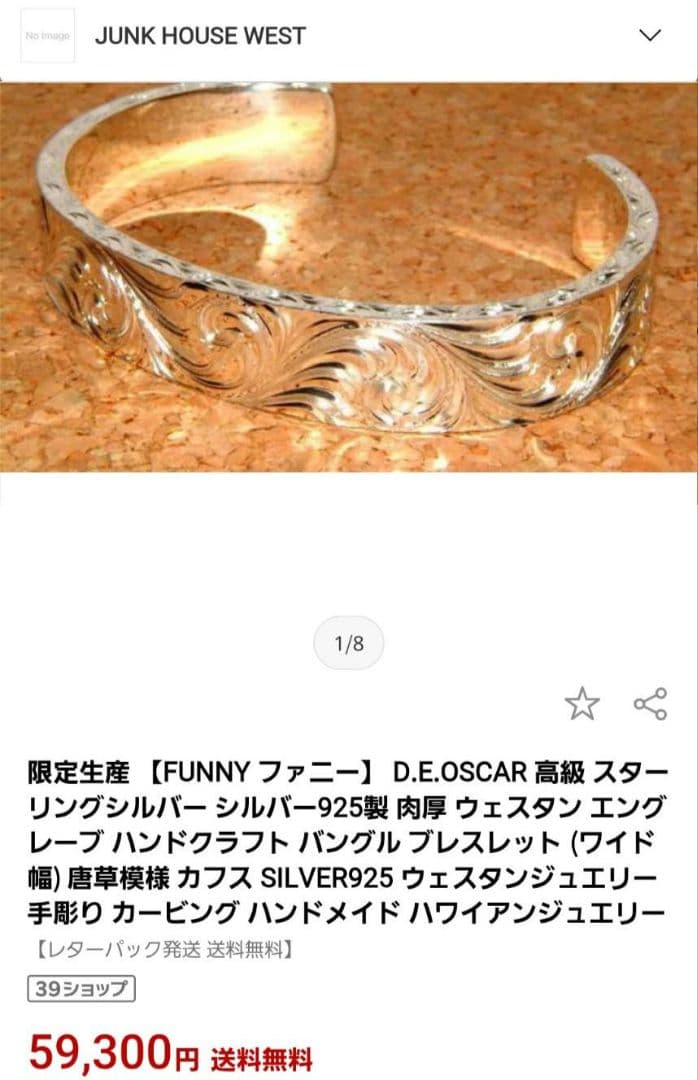Share this product listing
698x1080 pixels.
coord(650,704)
